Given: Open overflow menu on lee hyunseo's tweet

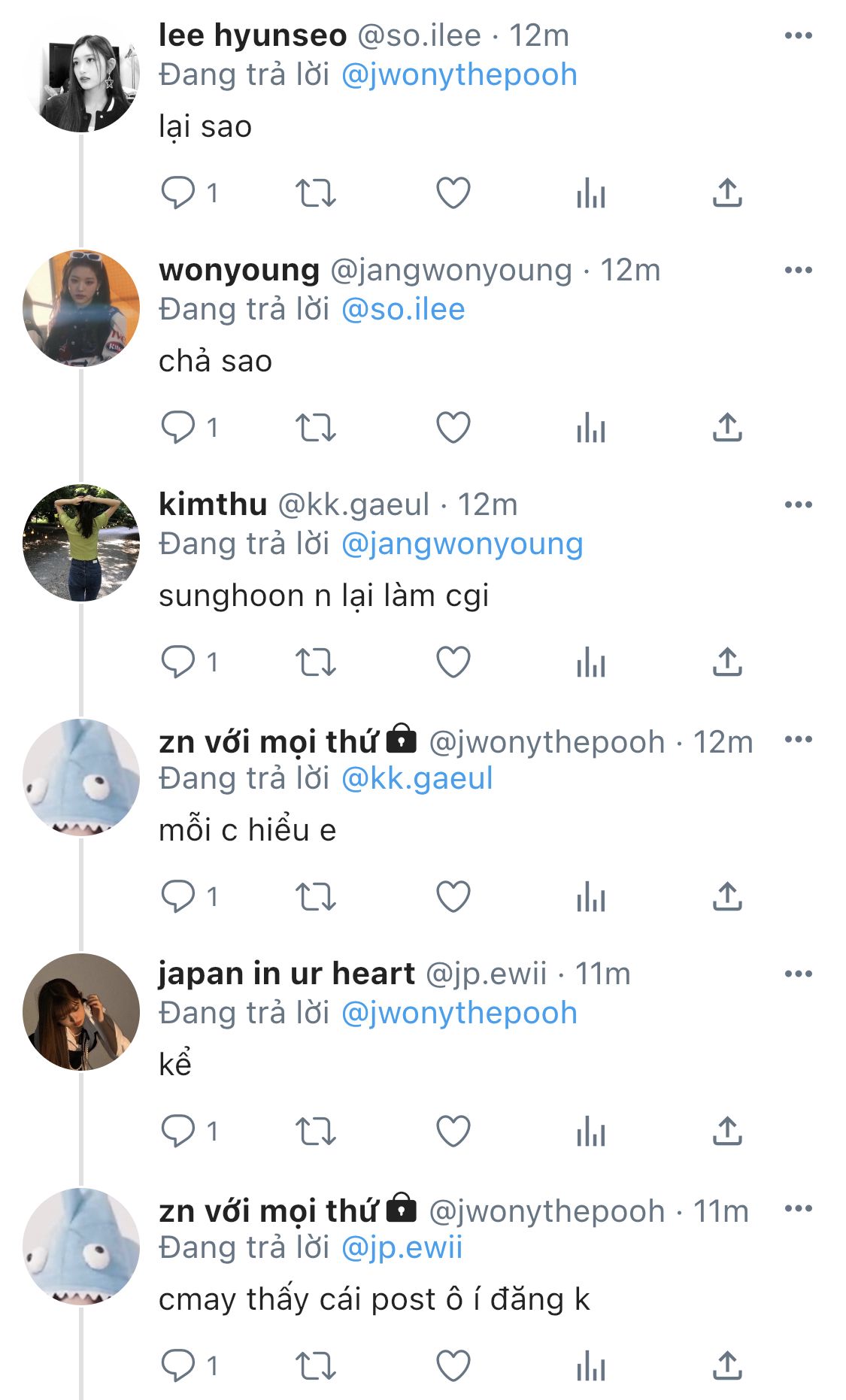Looking at the screenshot, I should [798, 35].
